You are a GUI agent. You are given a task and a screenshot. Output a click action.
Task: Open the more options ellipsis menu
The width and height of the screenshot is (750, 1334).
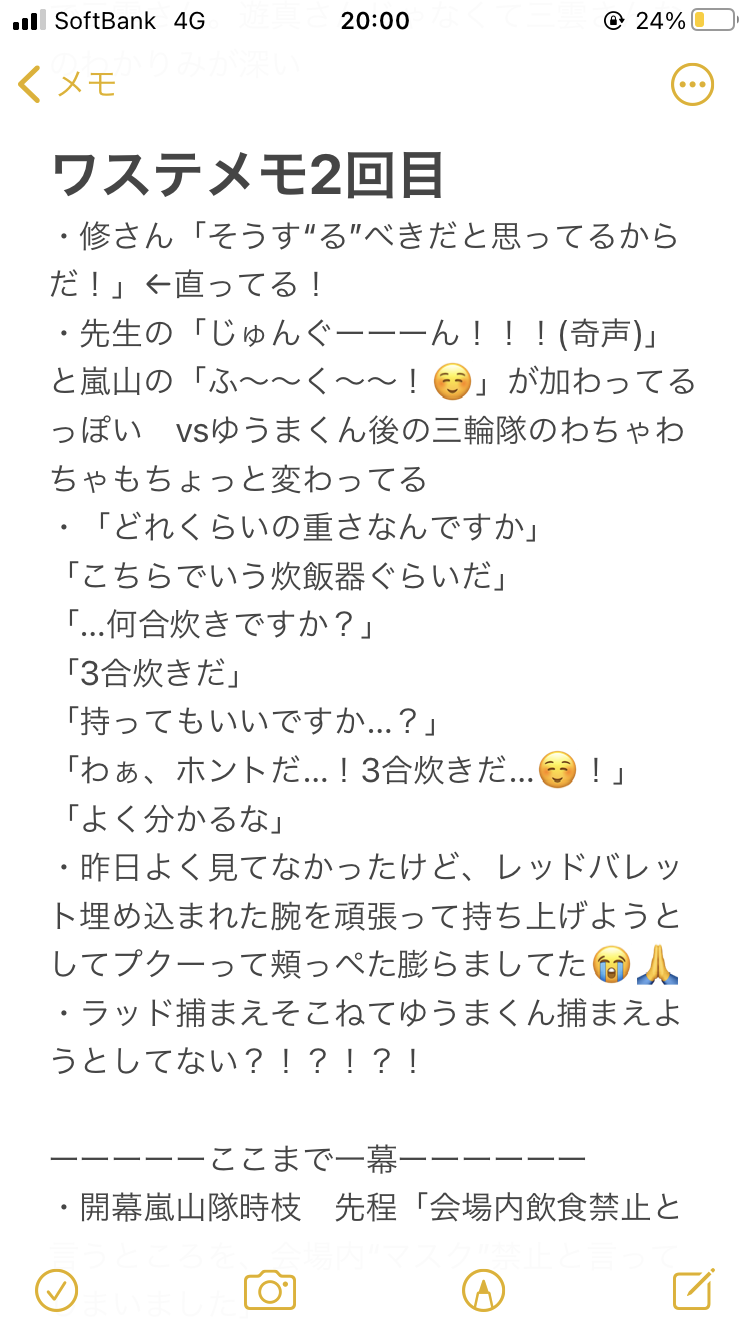coord(692,84)
